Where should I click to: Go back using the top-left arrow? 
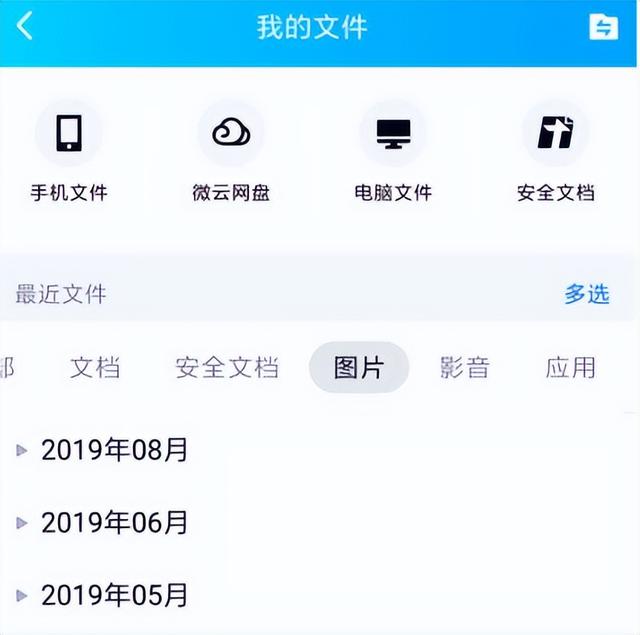coord(26,27)
